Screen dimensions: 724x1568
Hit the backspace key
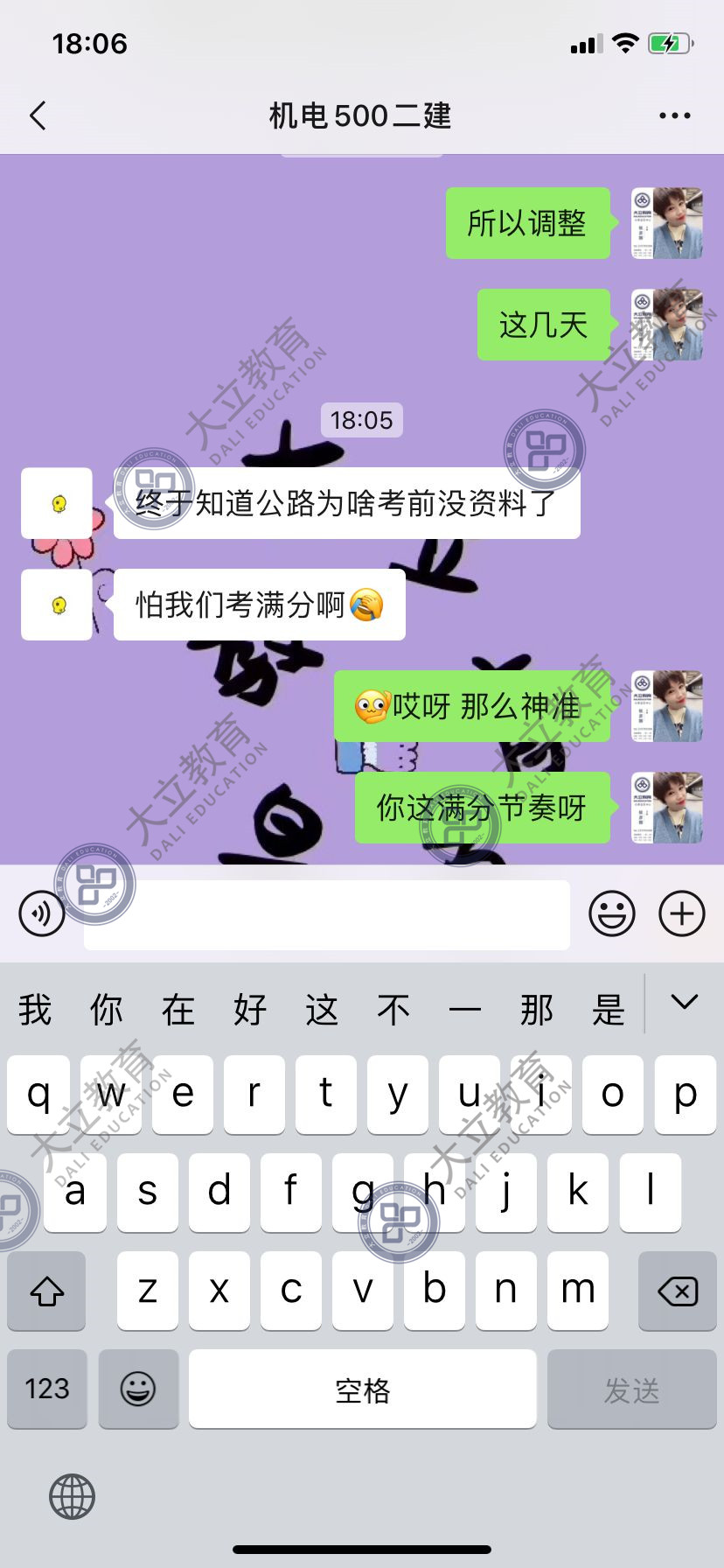click(677, 1291)
